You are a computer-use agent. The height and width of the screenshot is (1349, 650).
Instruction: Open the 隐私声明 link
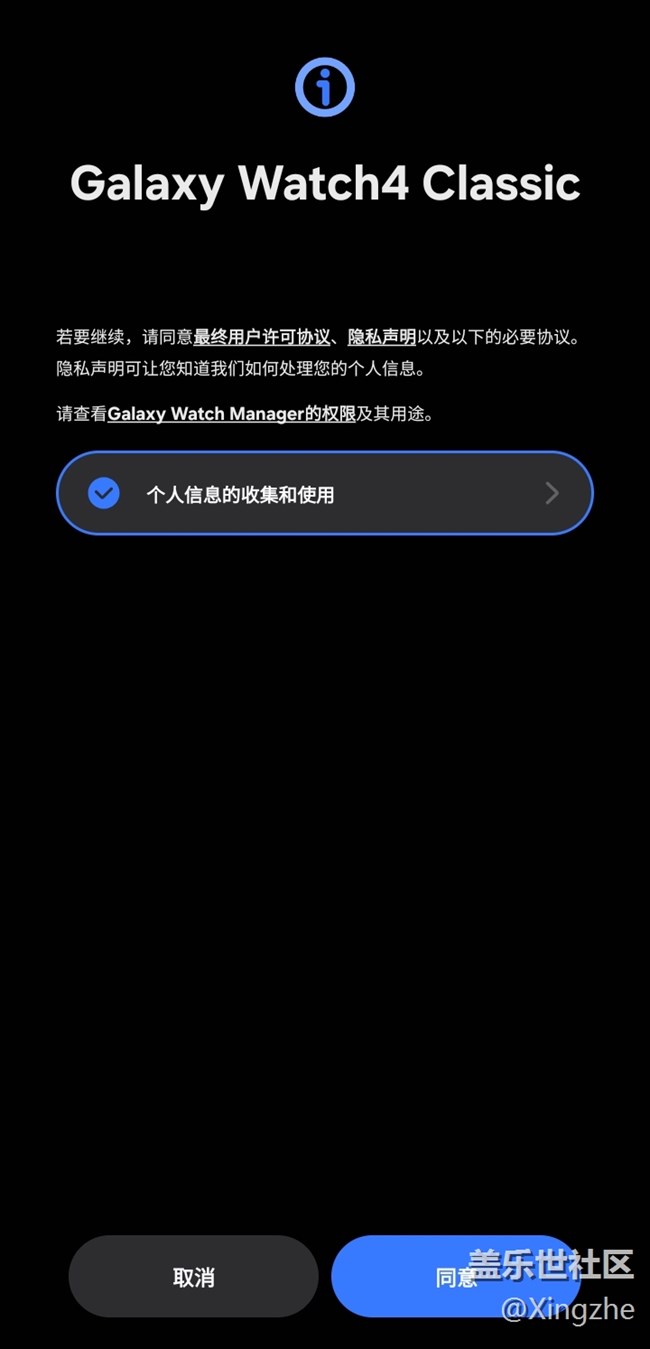(382, 338)
